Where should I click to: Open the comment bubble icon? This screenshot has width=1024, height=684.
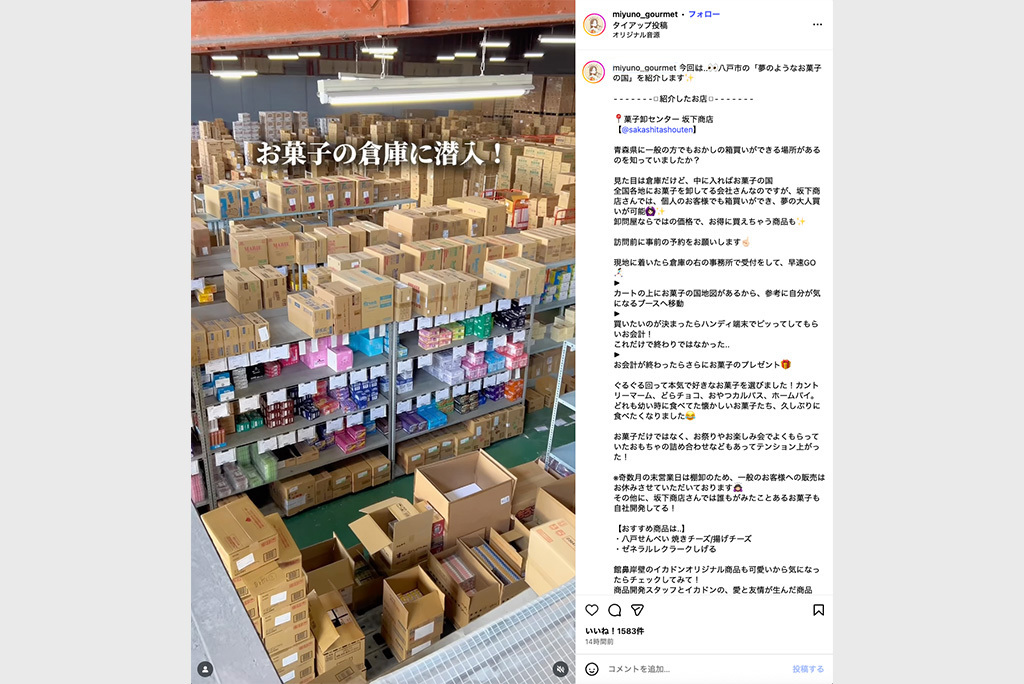615,610
